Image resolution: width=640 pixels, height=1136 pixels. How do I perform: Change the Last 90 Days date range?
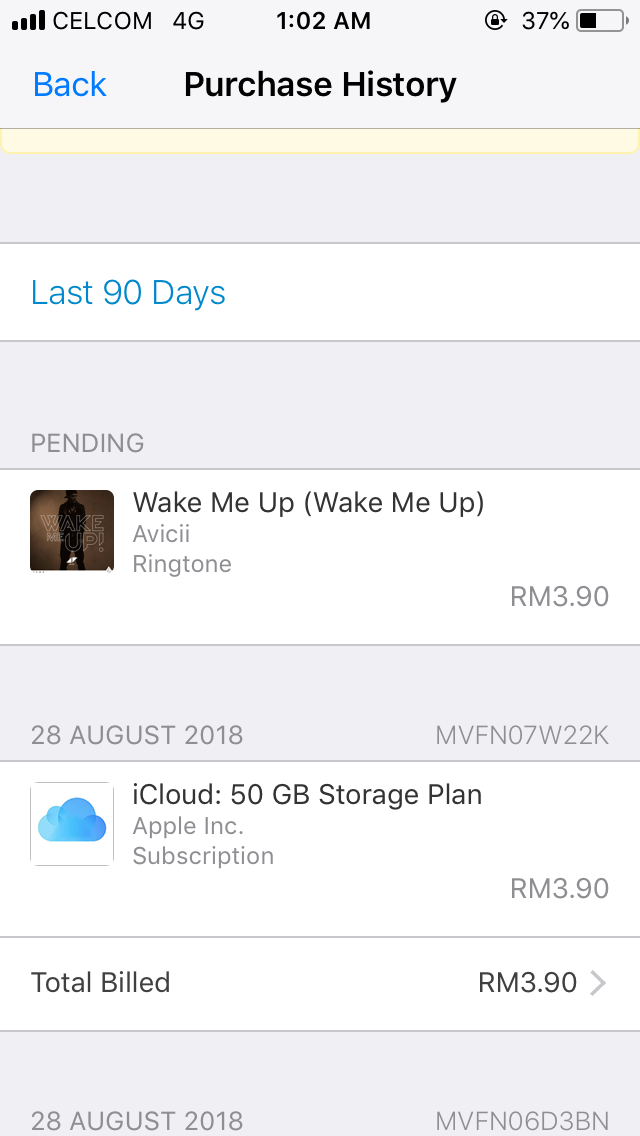pos(128,293)
